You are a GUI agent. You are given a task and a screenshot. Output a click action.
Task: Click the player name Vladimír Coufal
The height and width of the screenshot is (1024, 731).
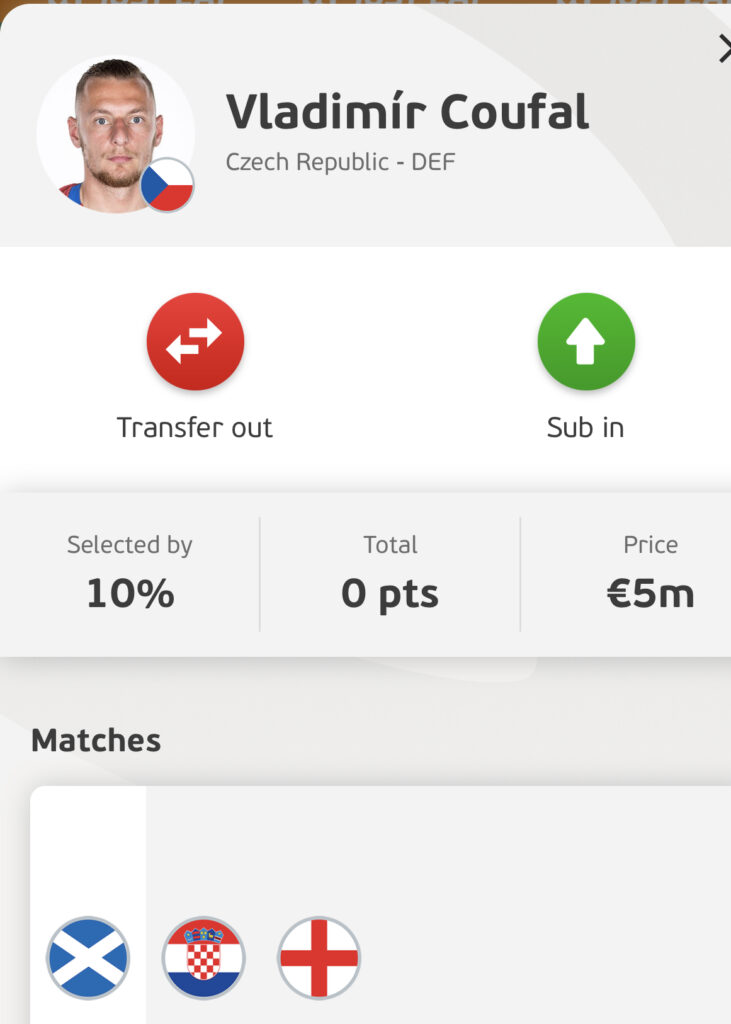(x=407, y=113)
